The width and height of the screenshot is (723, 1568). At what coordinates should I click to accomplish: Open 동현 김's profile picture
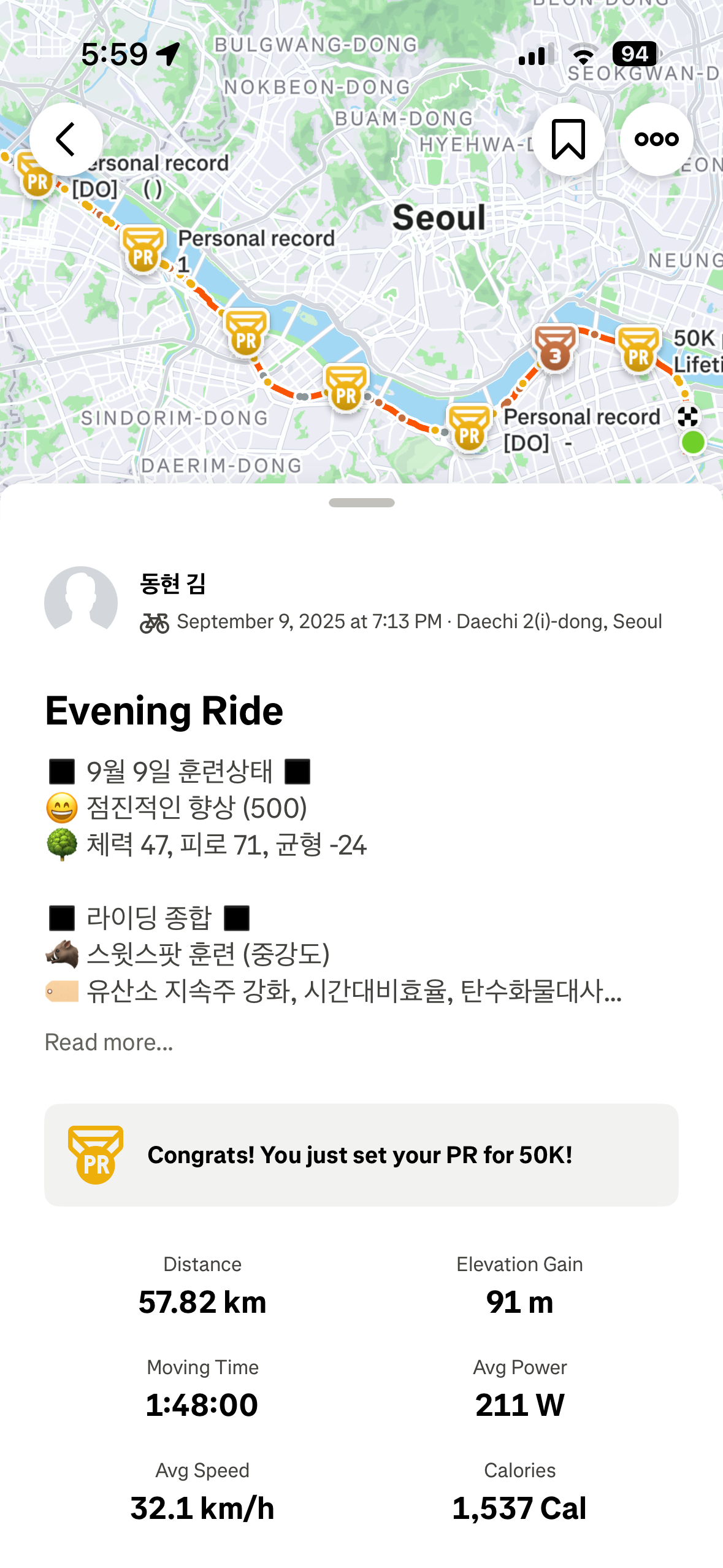click(x=81, y=602)
